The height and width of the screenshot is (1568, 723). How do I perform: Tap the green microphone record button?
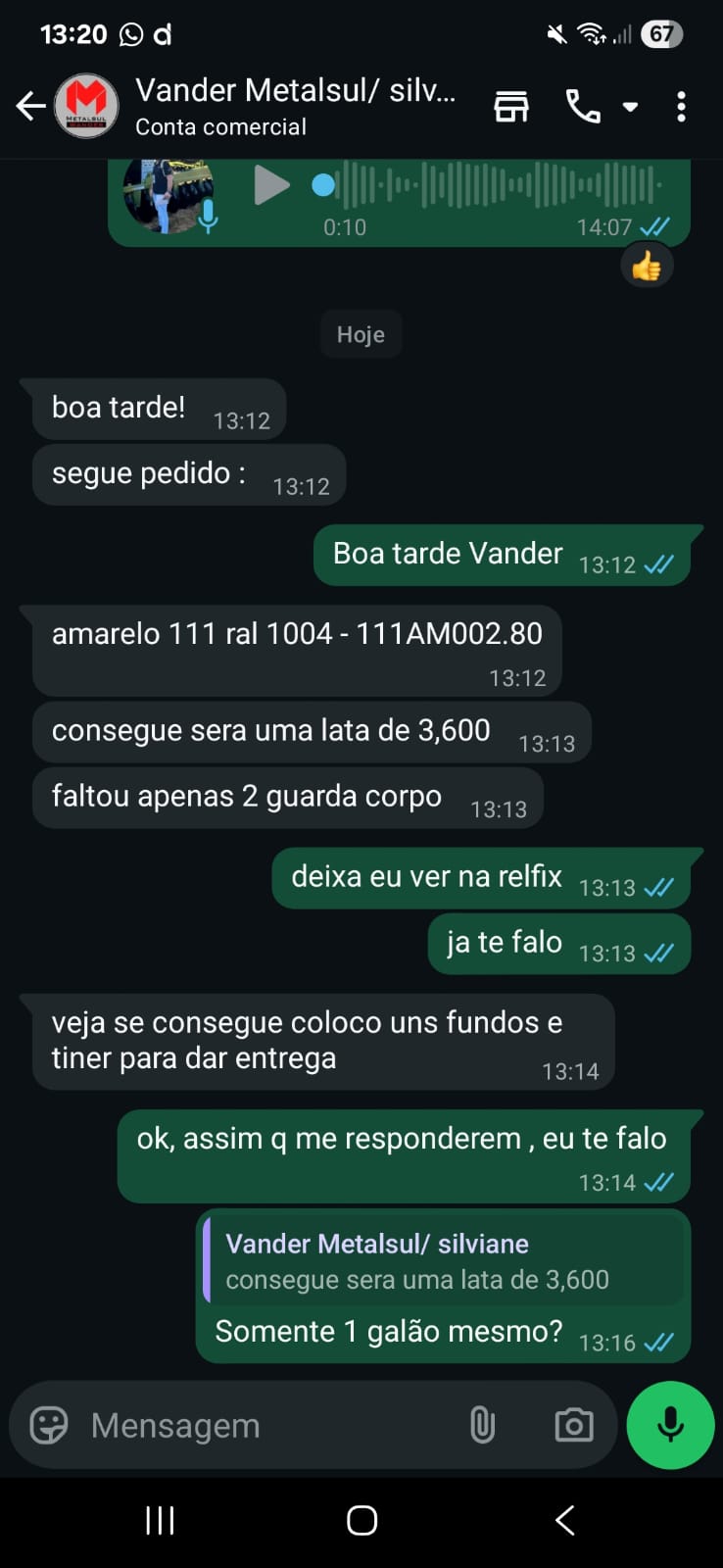click(x=670, y=1425)
